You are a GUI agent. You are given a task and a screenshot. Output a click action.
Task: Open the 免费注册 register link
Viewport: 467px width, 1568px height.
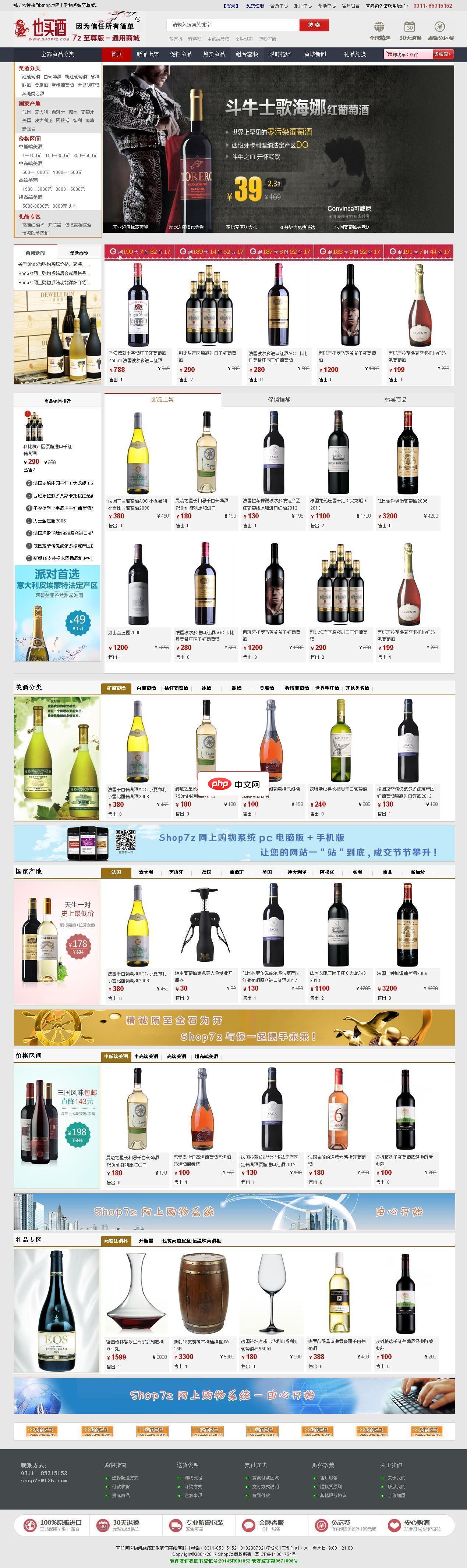[x=255, y=6]
